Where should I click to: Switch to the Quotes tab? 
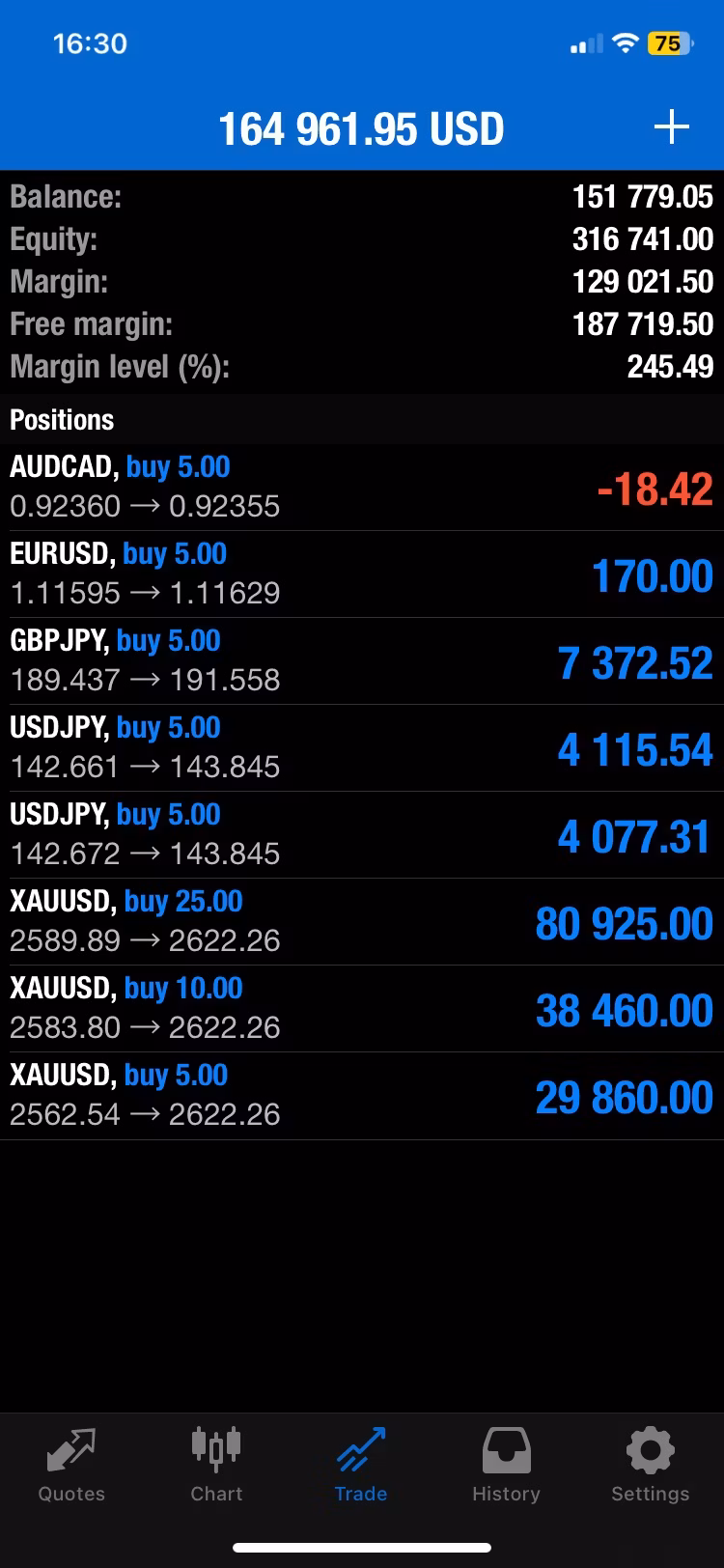tap(71, 1466)
